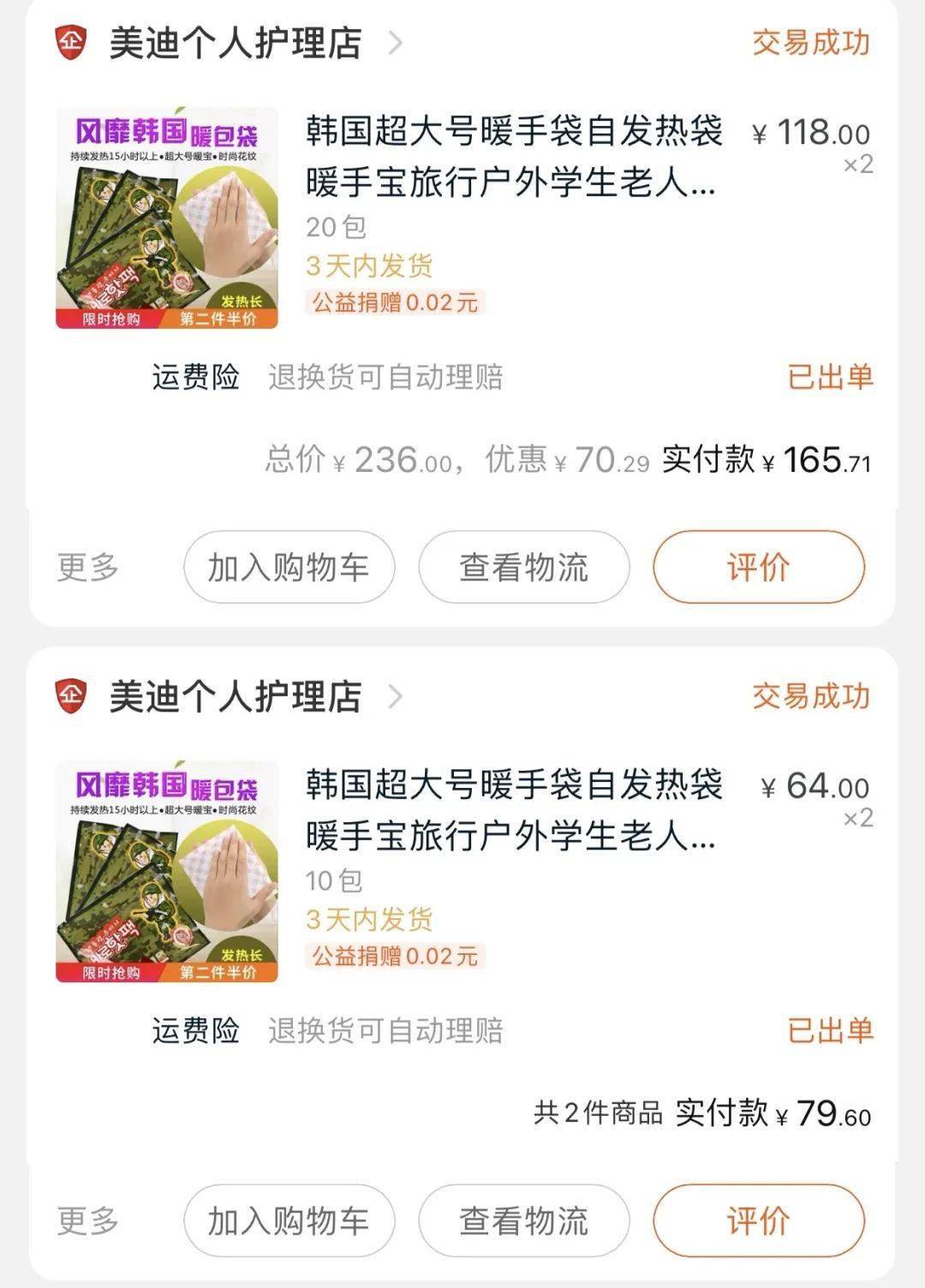The image size is (925, 1288).
Task: Click the 交易成功 status of the second order
Action: 812,695
